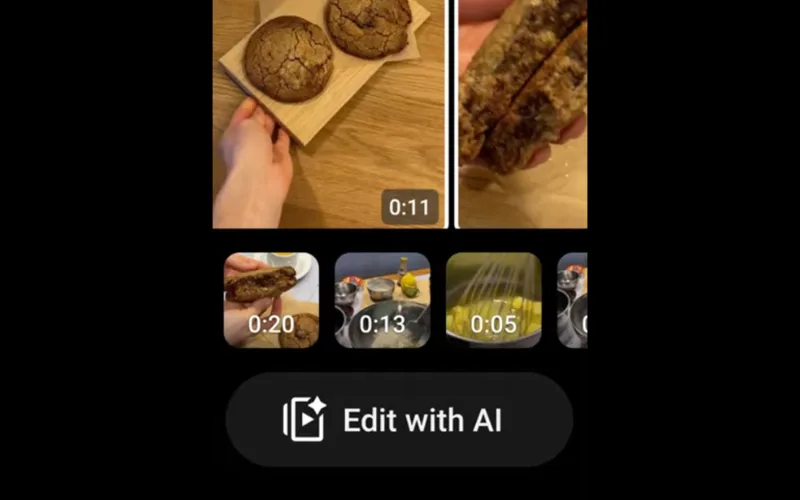
Task: Select the 0:13 clip thumbnail
Action: coord(382,300)
